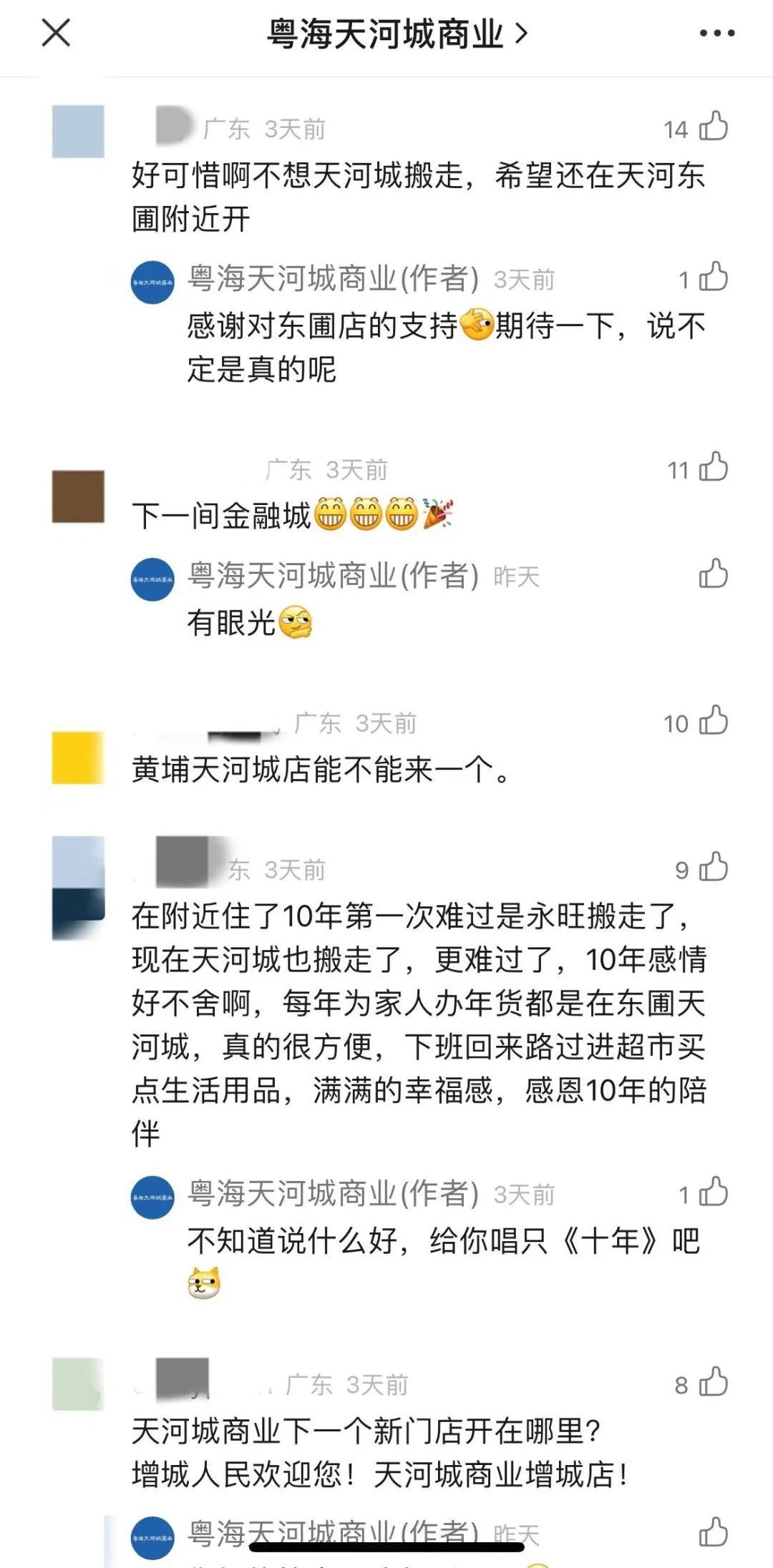This screenshot has width=773, height=1568.
Task: Like the author reply 有眼光
Action: point(714,574)
